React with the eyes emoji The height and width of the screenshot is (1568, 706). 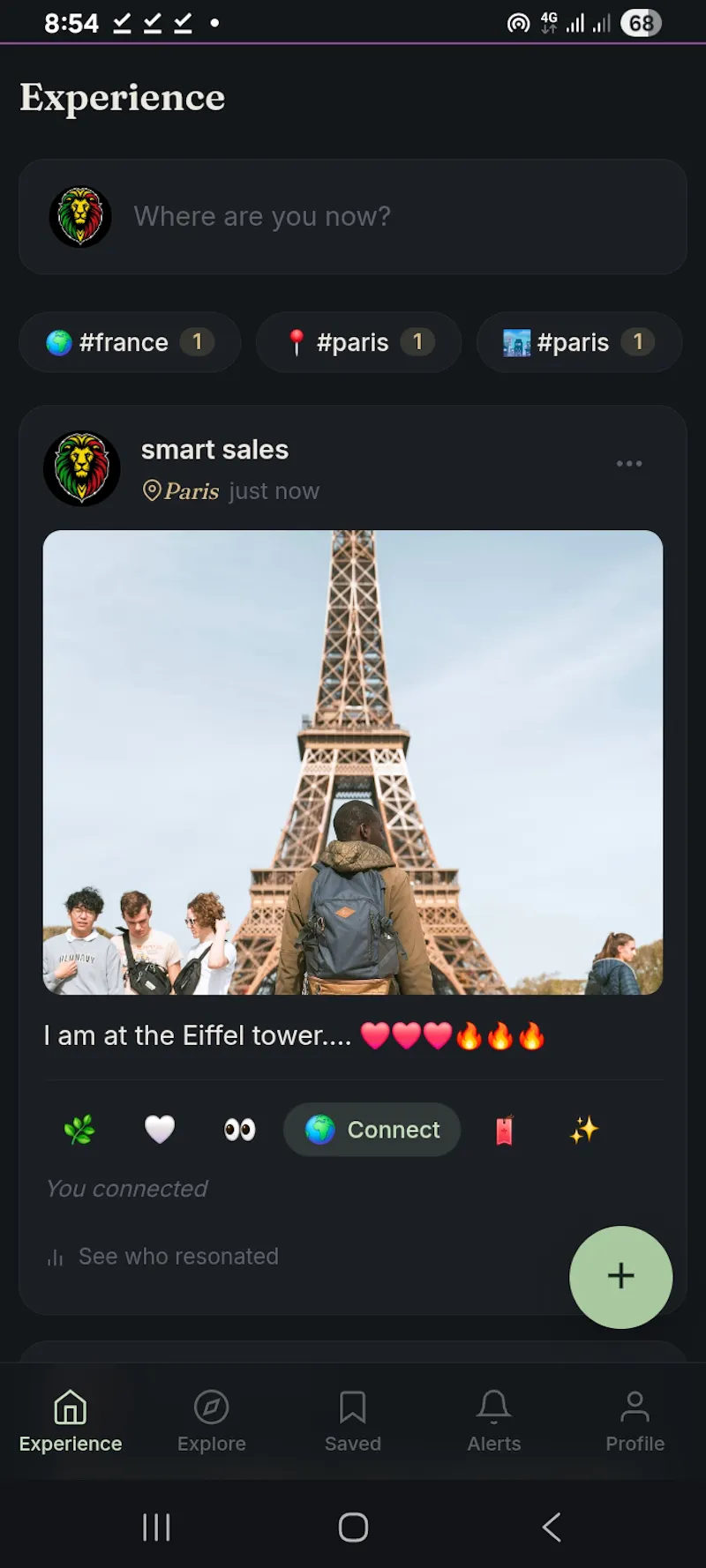coord(239,1130)
